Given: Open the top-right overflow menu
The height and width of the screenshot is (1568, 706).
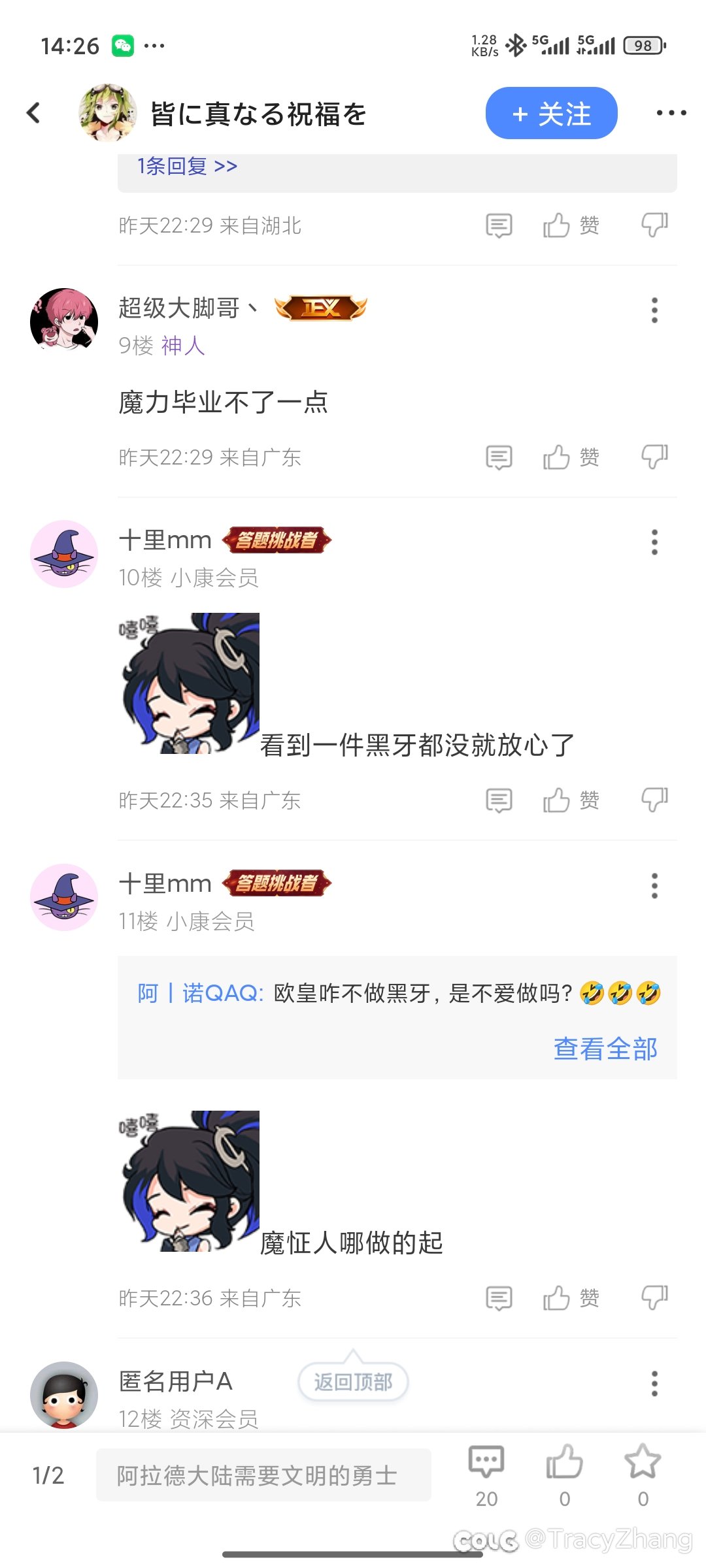Looking at the screenshot, I should pyautogui.click(x=671, y=113).
